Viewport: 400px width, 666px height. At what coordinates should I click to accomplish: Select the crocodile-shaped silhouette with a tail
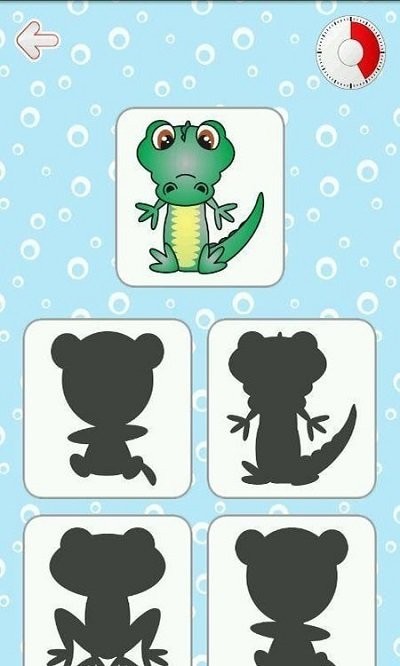point(292,408)
